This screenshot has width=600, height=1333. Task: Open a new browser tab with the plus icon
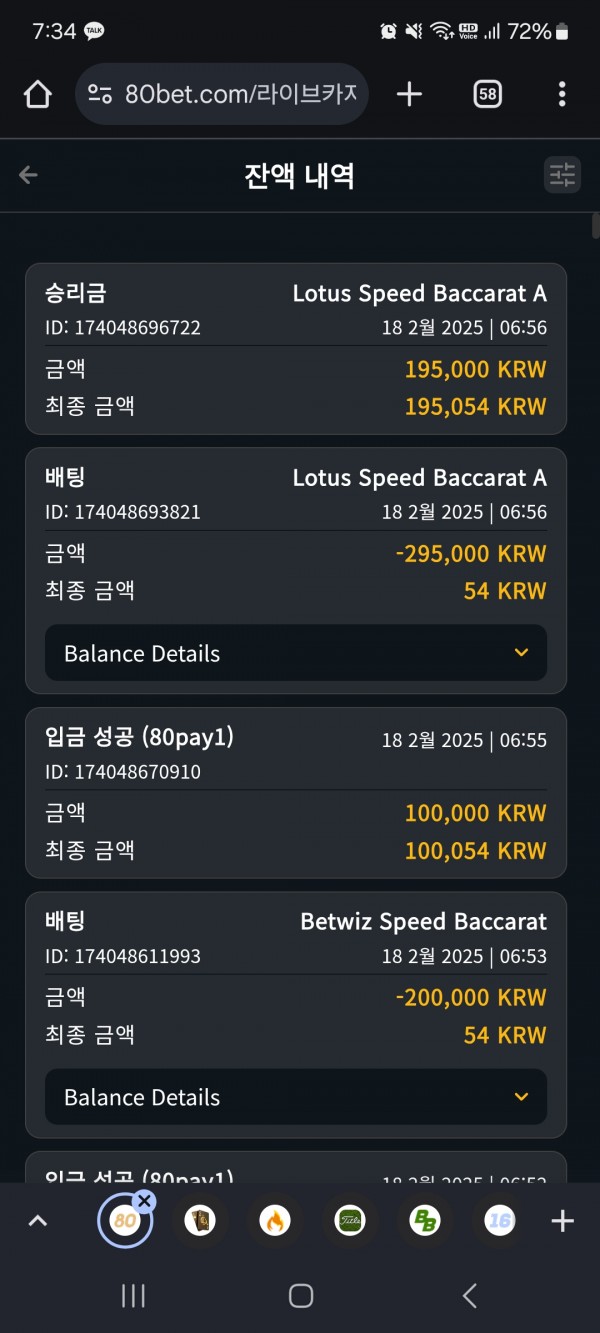[409, 94]
